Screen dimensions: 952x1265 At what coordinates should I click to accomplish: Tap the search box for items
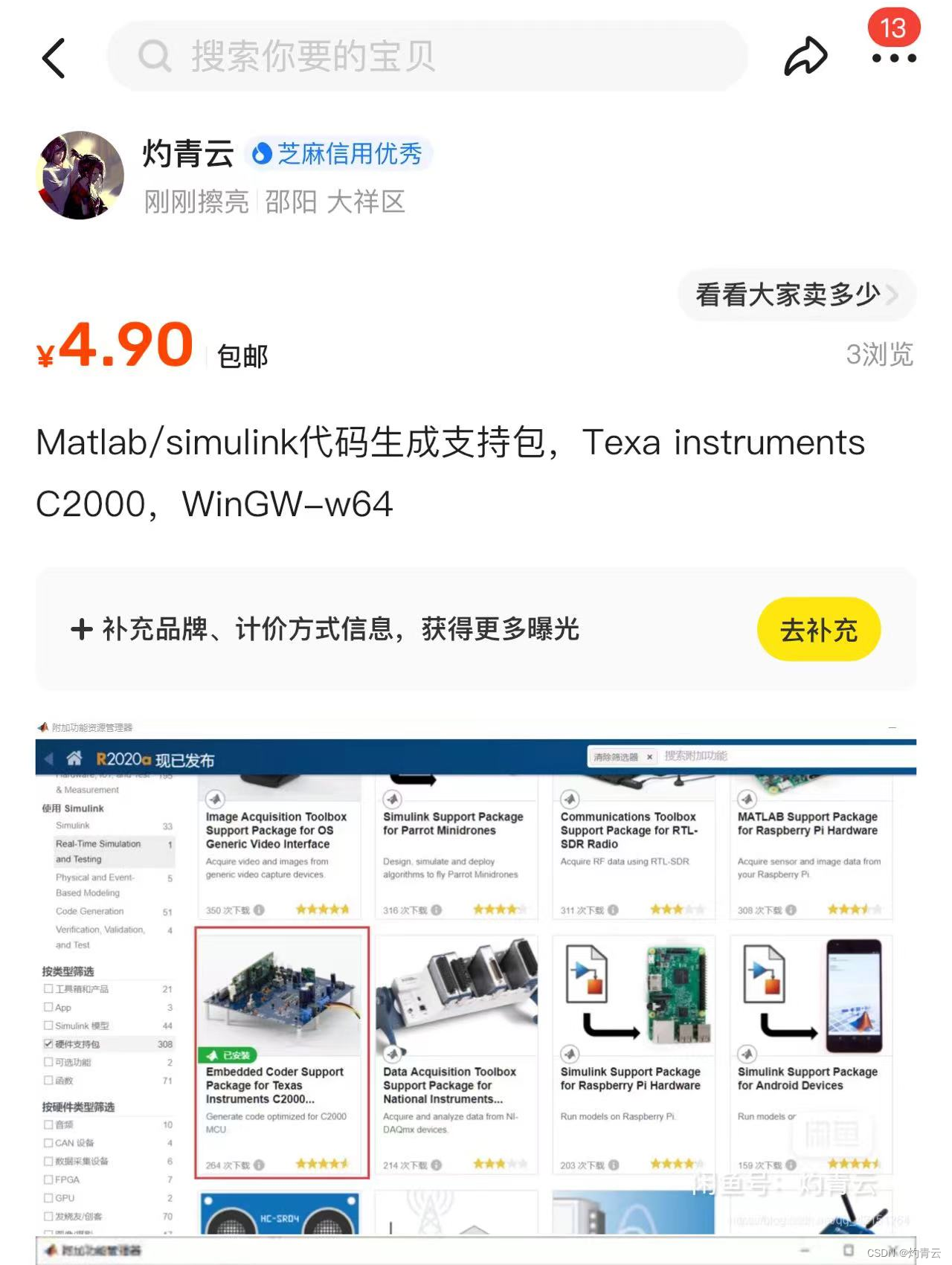click(426, 57)
